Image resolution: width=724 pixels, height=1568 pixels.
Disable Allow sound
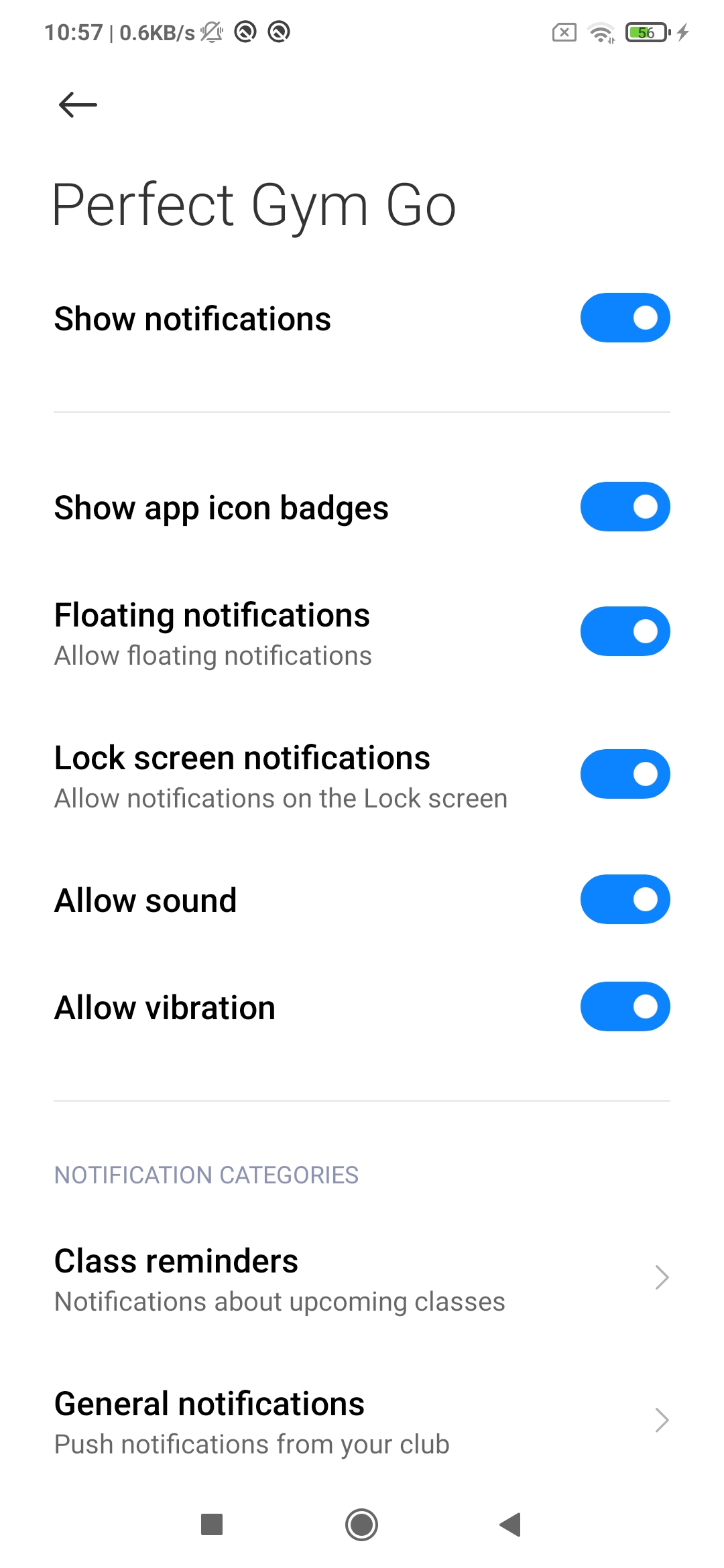(625, 899)
